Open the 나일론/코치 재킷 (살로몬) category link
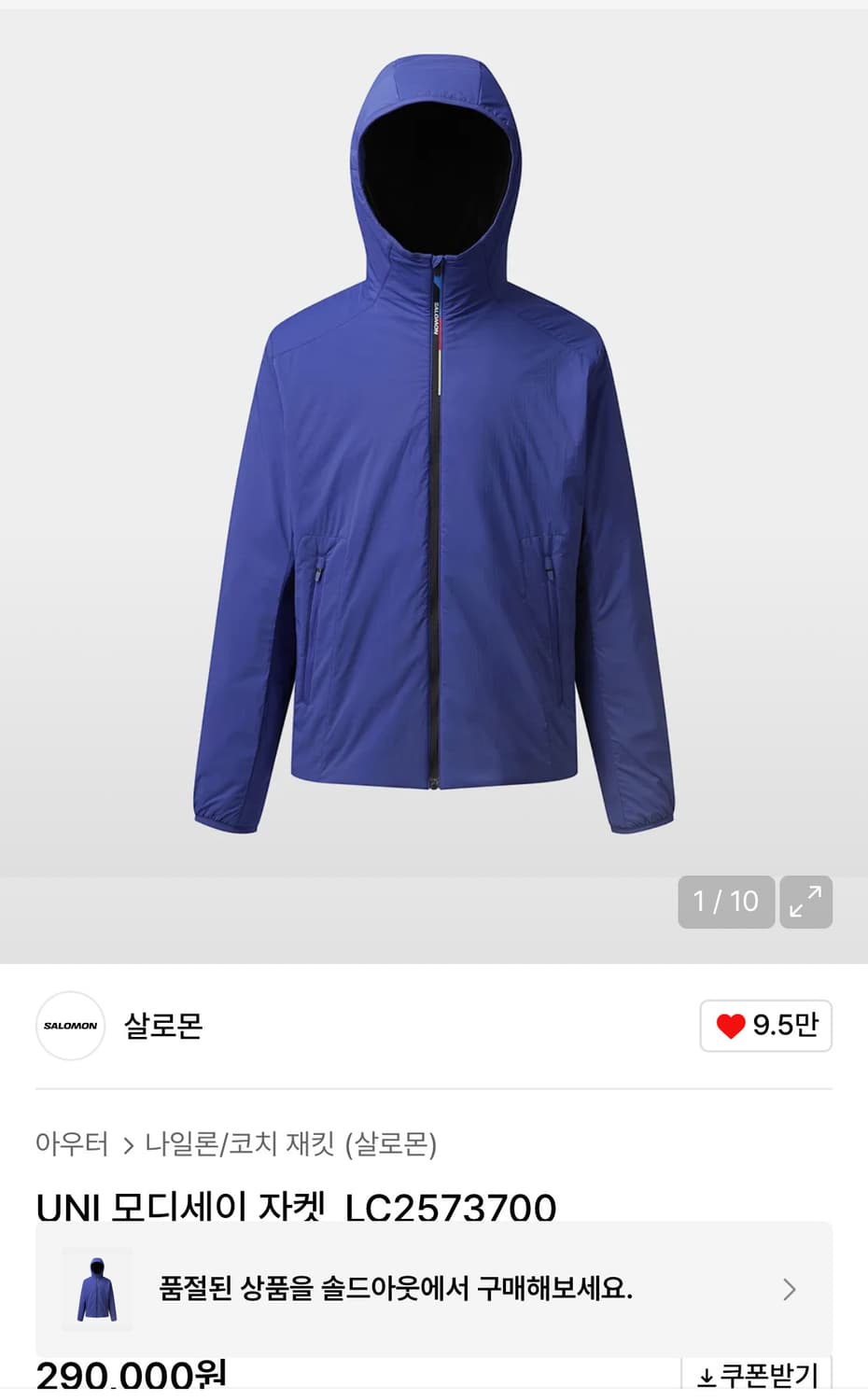 (x=294, y=1142)
